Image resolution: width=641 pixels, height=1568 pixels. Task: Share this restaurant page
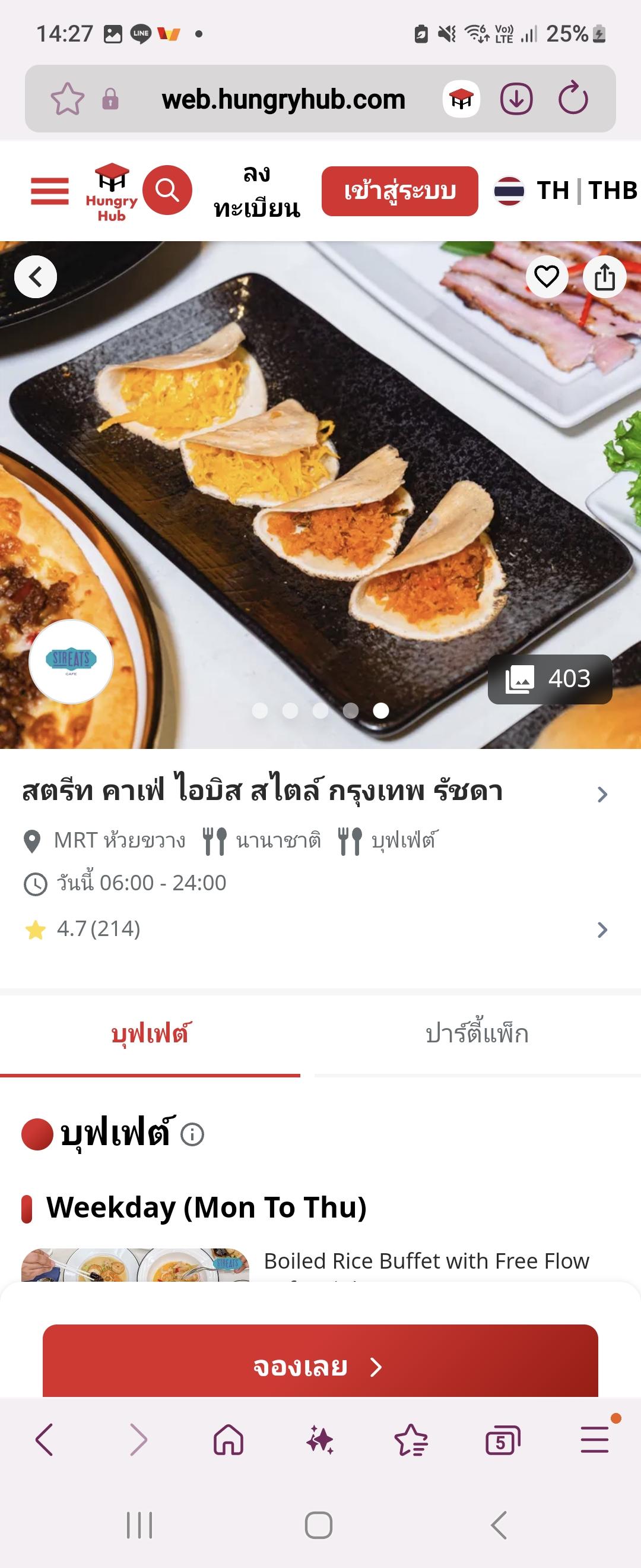[604, 277]
